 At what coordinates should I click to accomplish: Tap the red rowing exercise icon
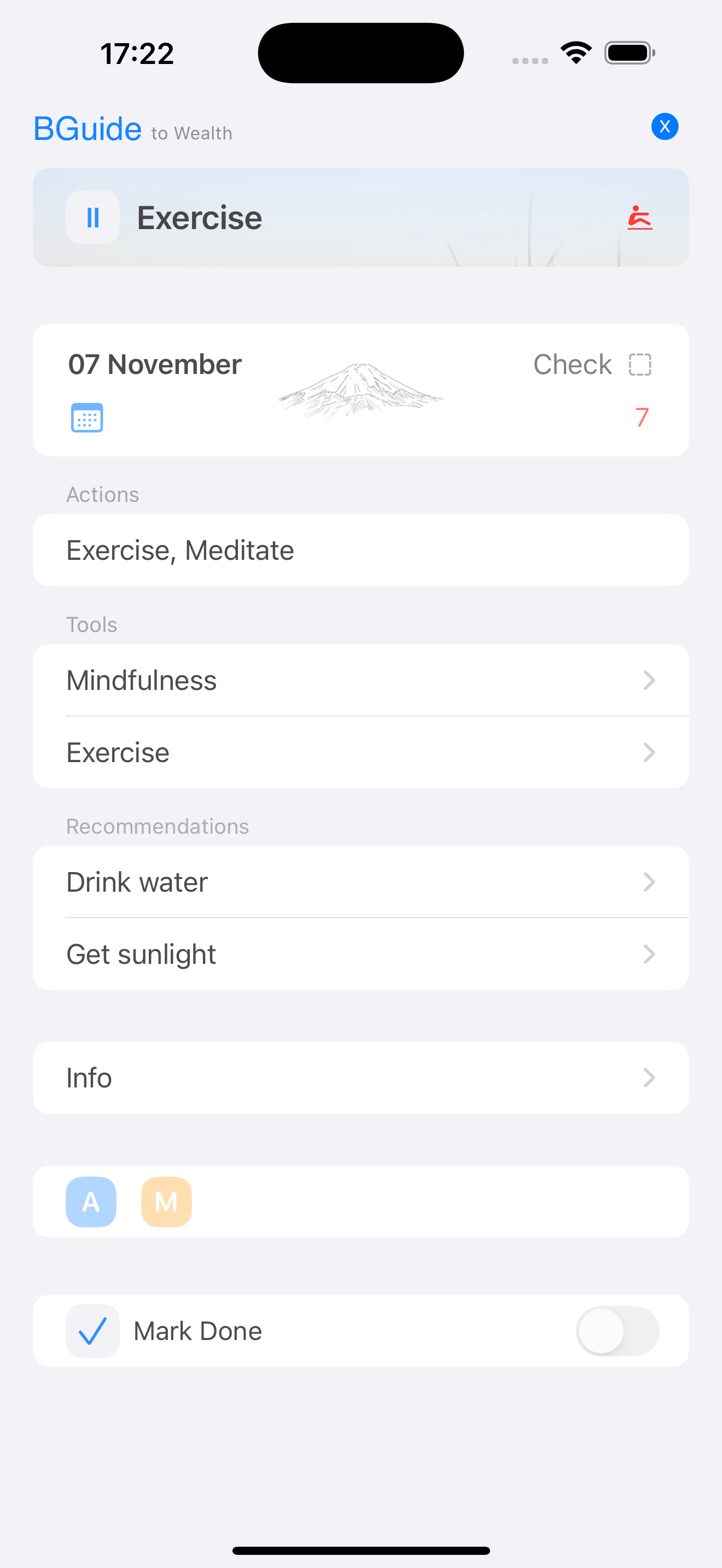639,218
